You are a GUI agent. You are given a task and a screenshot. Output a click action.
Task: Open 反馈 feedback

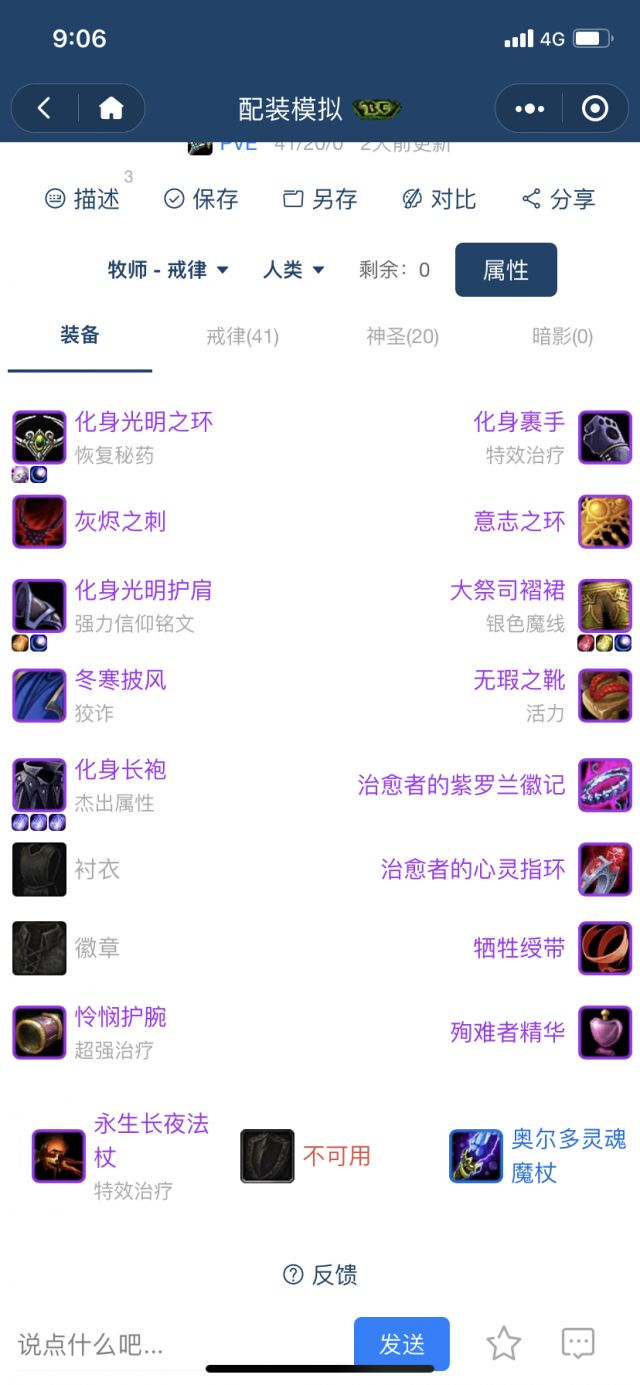[320, 1274]
